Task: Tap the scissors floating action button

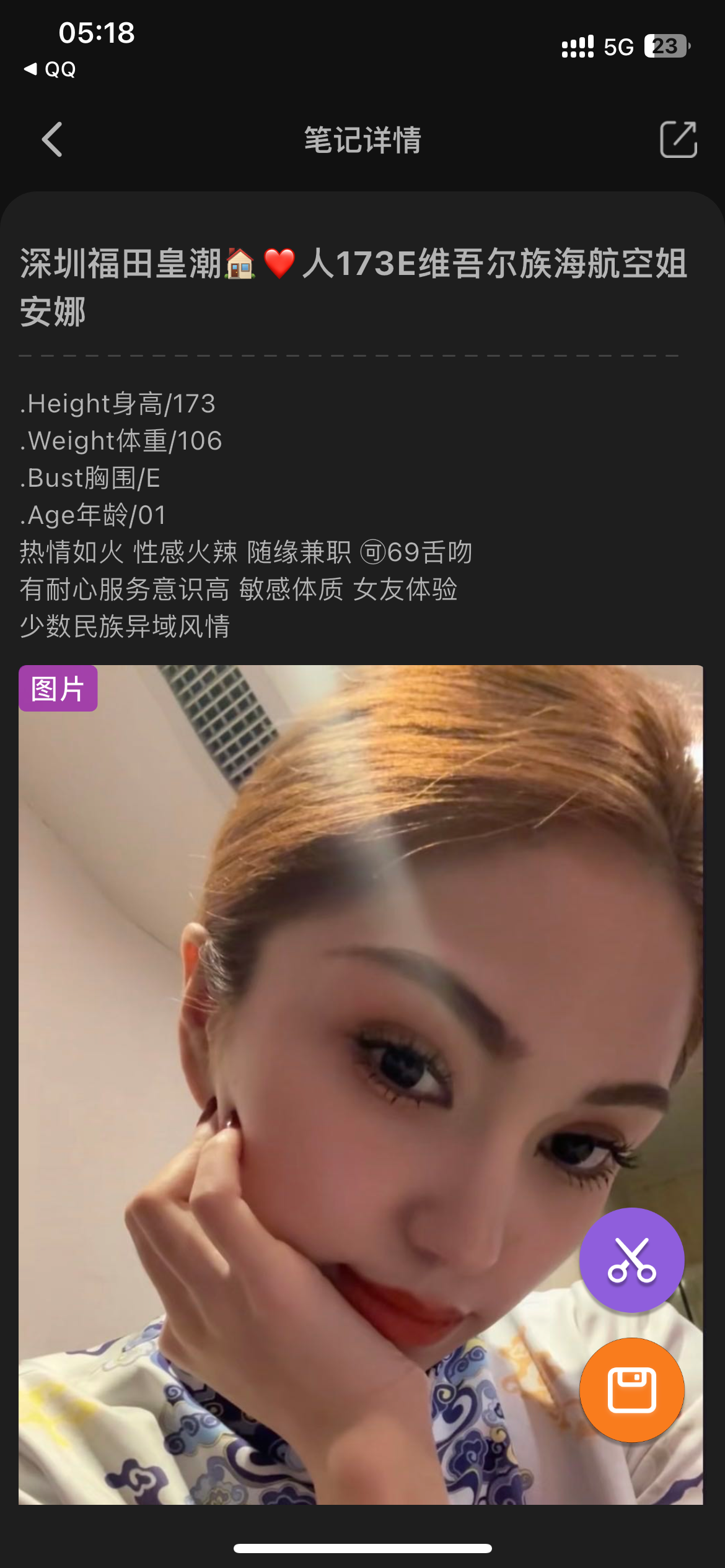Action: (631, 1261)
